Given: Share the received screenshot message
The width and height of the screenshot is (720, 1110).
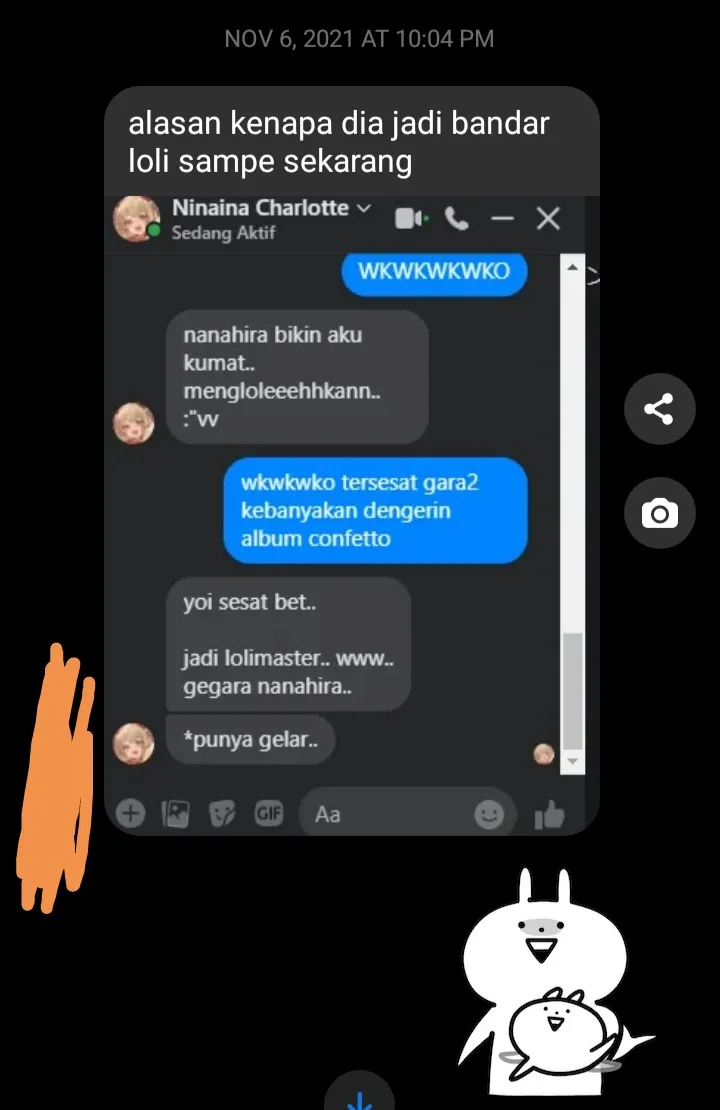Looking at the screenshot, I should tap(659, 408).
